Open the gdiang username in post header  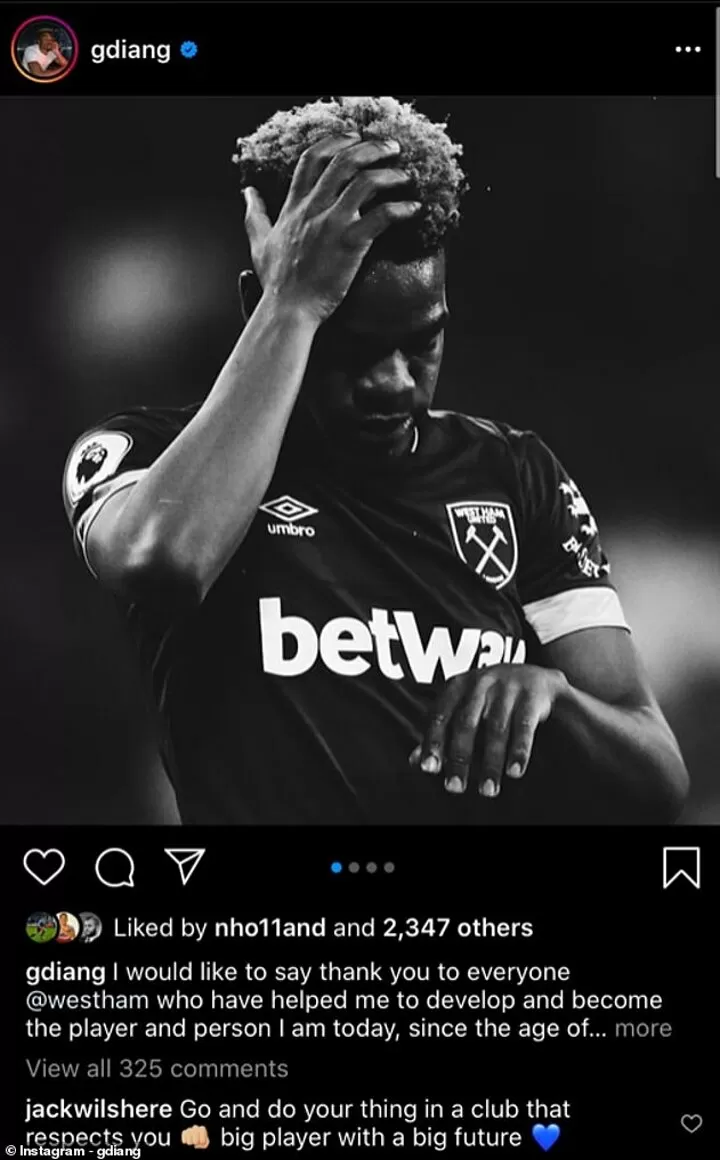pos(130,50)
